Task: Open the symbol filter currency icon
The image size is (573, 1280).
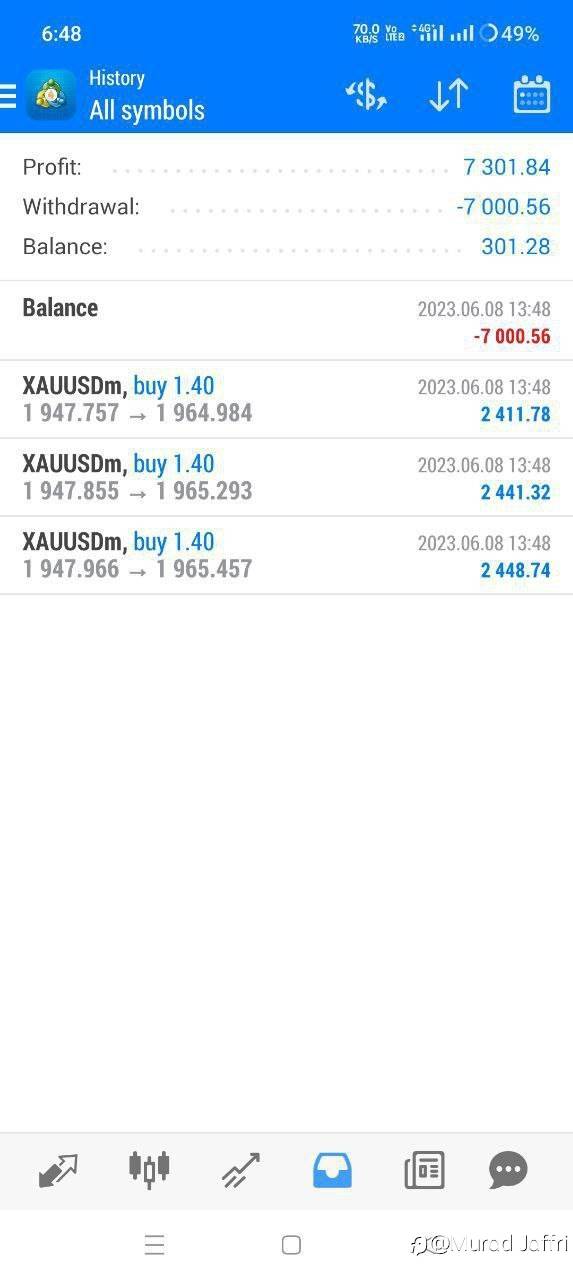Action: 366,96
